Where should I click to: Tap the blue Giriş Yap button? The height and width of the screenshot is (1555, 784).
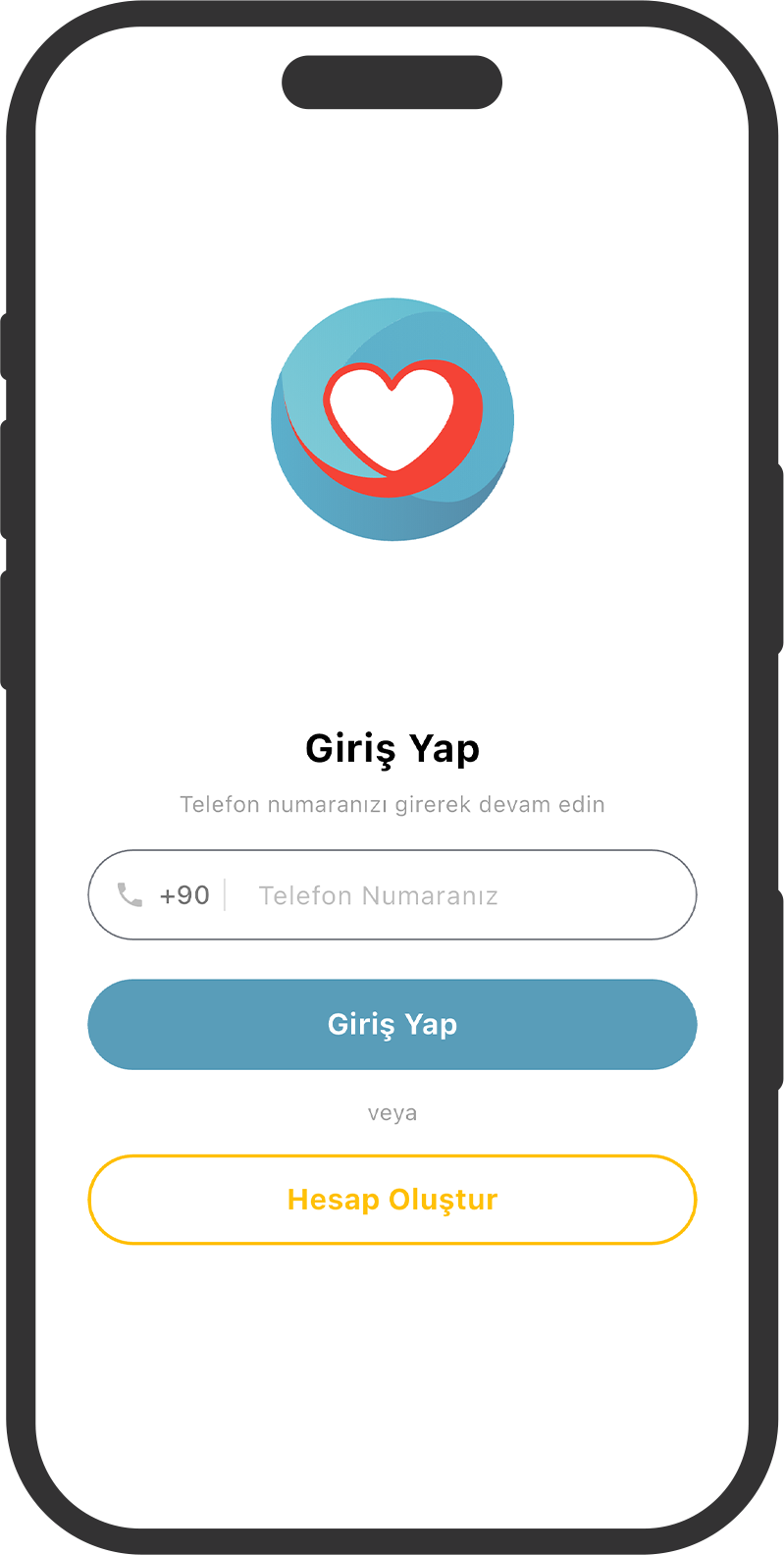pyautogui.click(x=392, y=1024)
